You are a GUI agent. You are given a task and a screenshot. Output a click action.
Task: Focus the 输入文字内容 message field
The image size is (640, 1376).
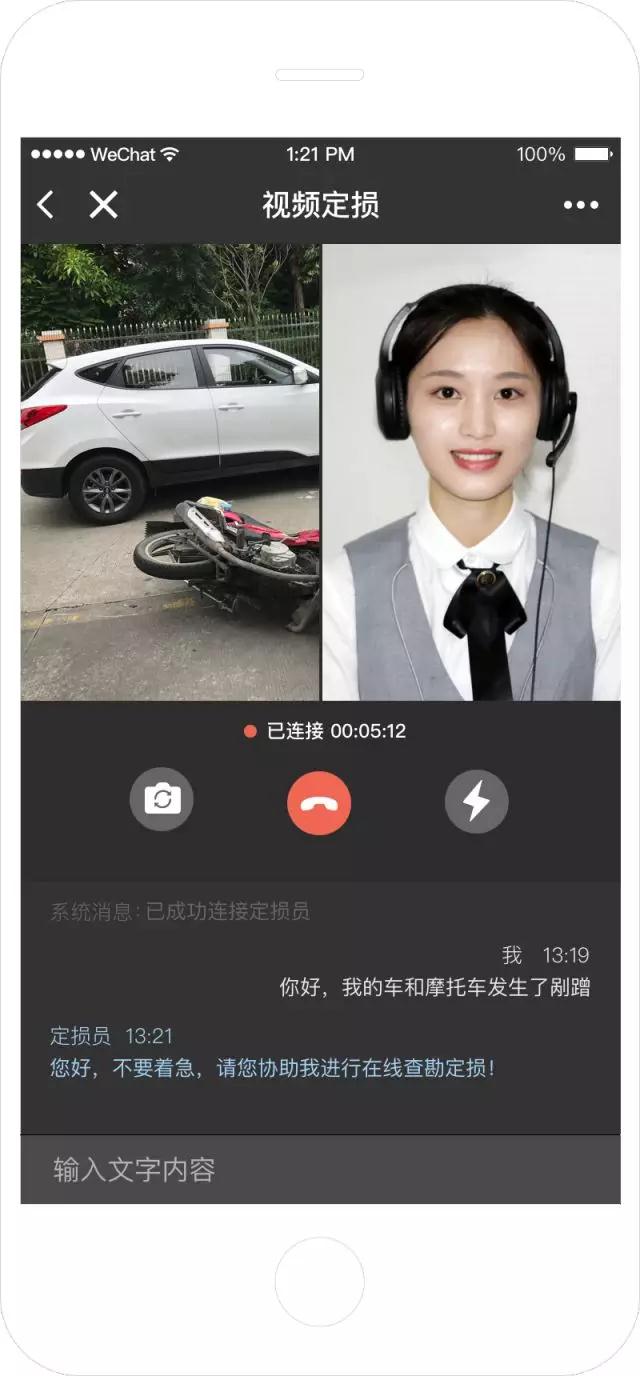click(x=320, y=1169)
